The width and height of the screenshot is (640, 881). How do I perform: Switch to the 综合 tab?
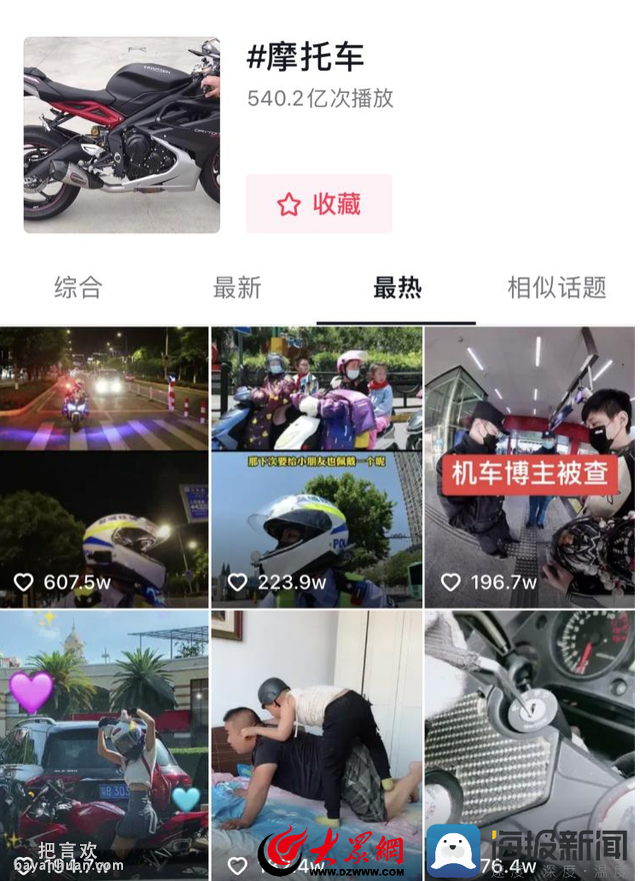click(x=78, y=289)
